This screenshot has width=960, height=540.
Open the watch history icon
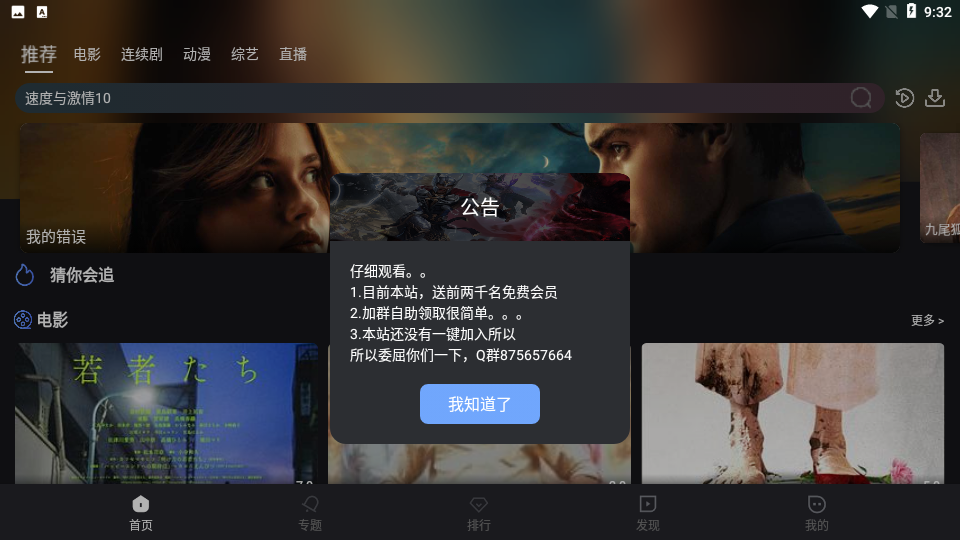[904, 97]
